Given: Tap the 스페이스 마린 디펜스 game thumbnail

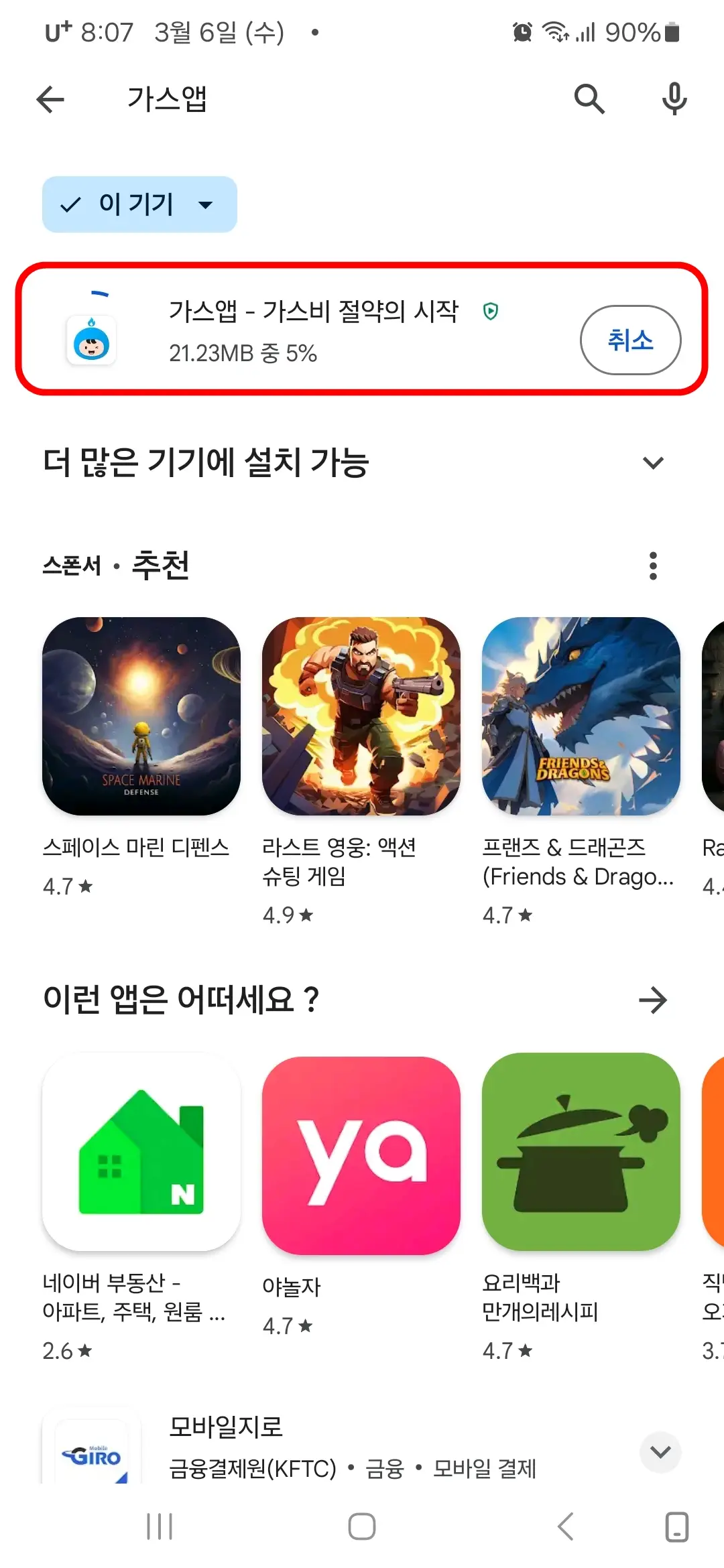Looking at the screenshot, I should click(139, 718).
